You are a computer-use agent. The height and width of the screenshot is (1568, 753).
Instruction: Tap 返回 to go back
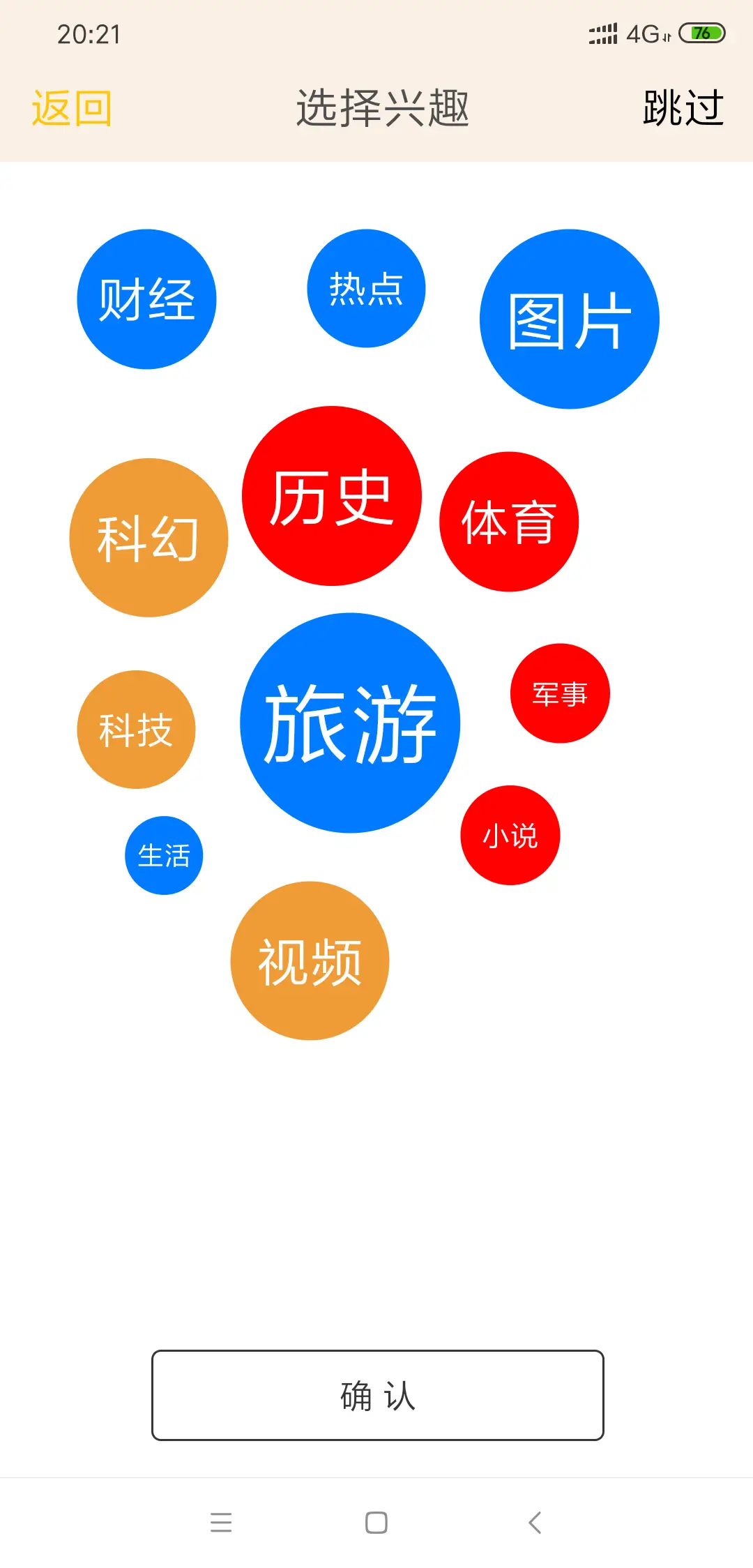(71, 109)
